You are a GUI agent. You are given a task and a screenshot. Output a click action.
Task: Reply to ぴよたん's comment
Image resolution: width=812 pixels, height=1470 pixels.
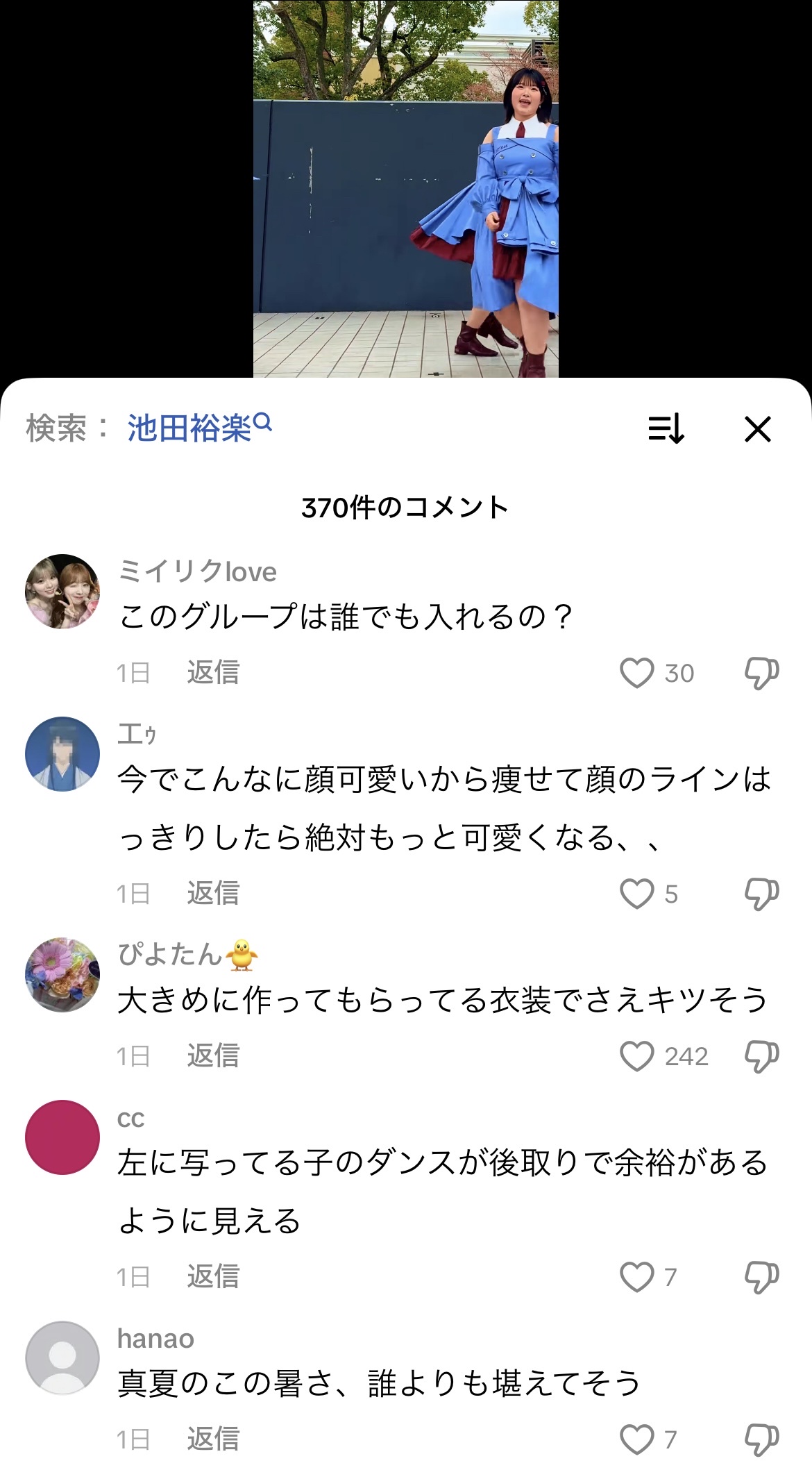pos(213,1056)
